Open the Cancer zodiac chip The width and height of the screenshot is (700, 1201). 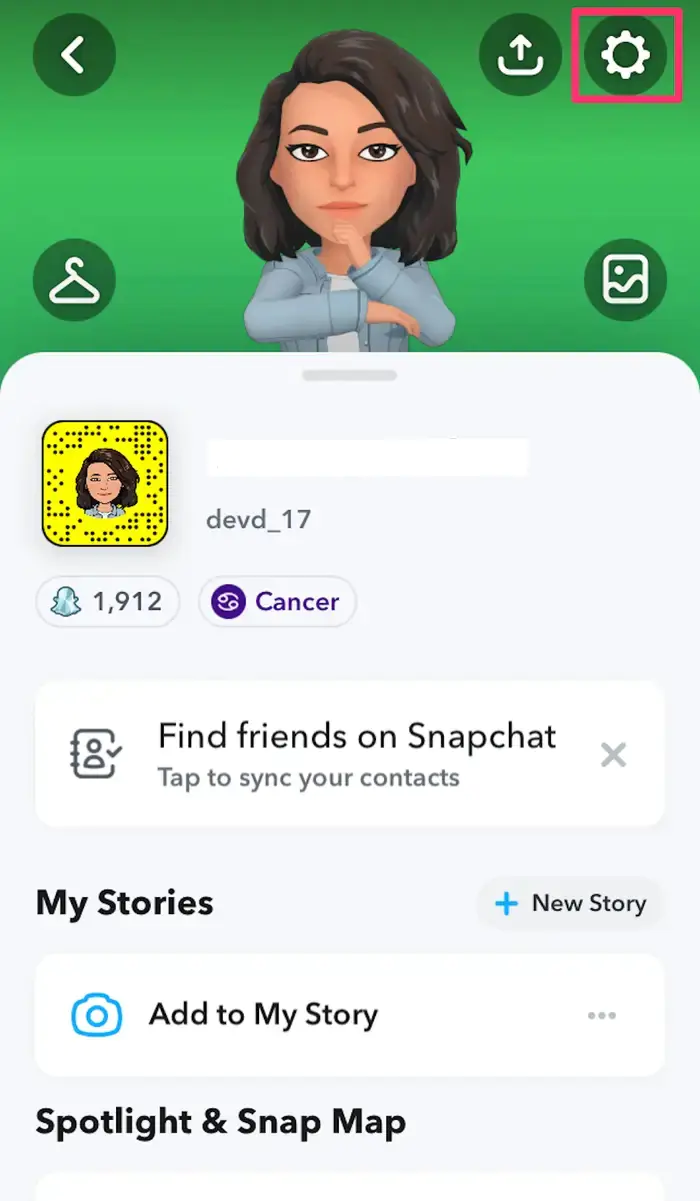277,602
